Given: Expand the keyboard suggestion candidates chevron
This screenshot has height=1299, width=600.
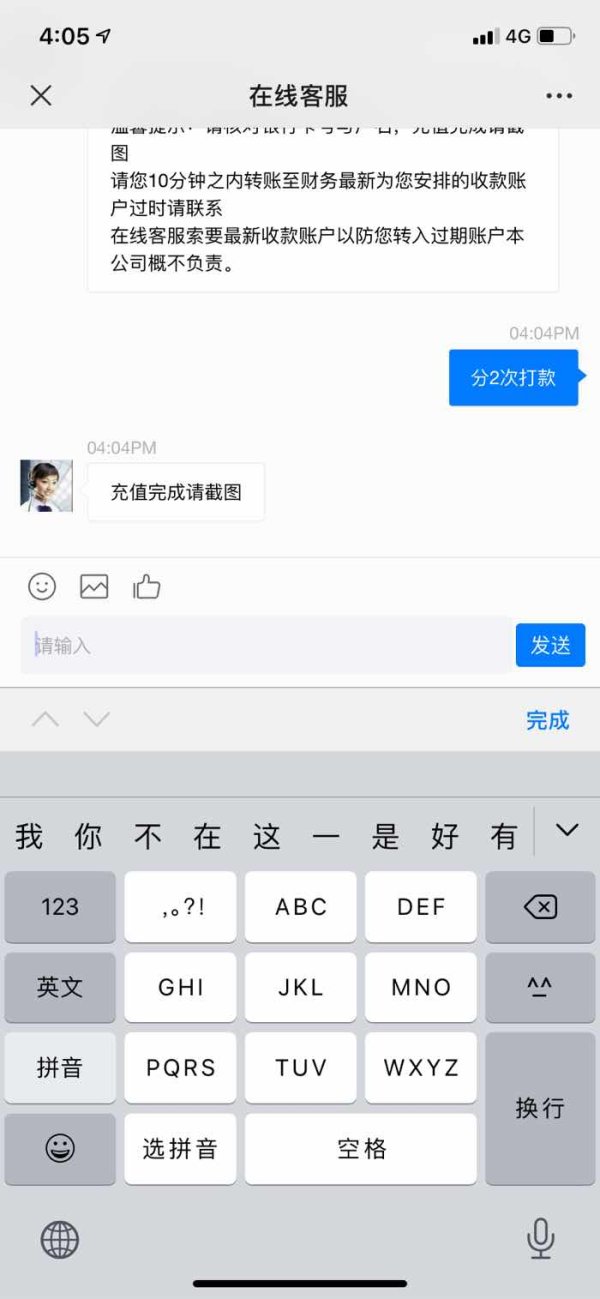Looking at the screenshot, I should (x=567, y=830).
